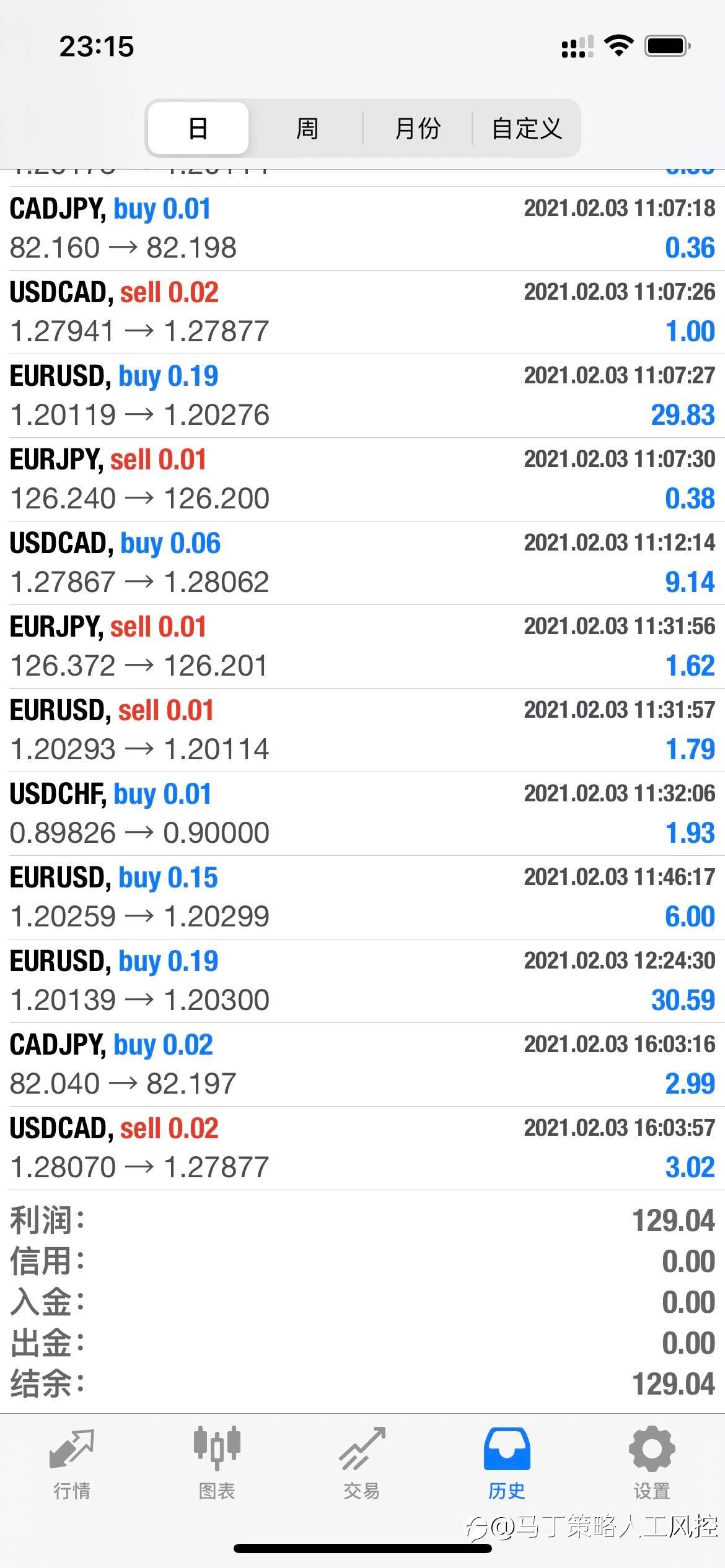Expand the USDCAD buy 0.06 trade
Viewport: 725px width, 1568px height.
pos(362,563)
